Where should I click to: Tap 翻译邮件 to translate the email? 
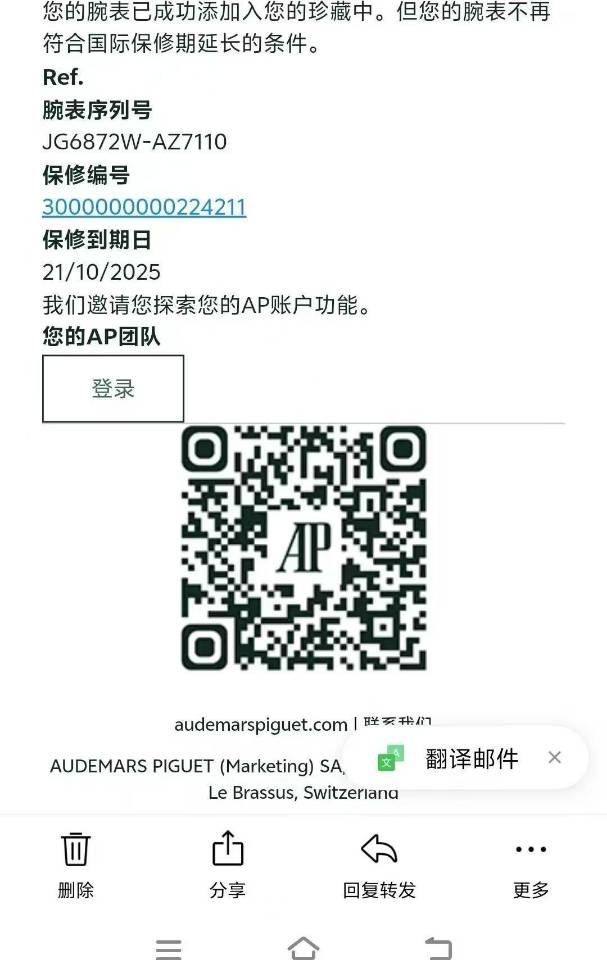(x=471, y=759)
